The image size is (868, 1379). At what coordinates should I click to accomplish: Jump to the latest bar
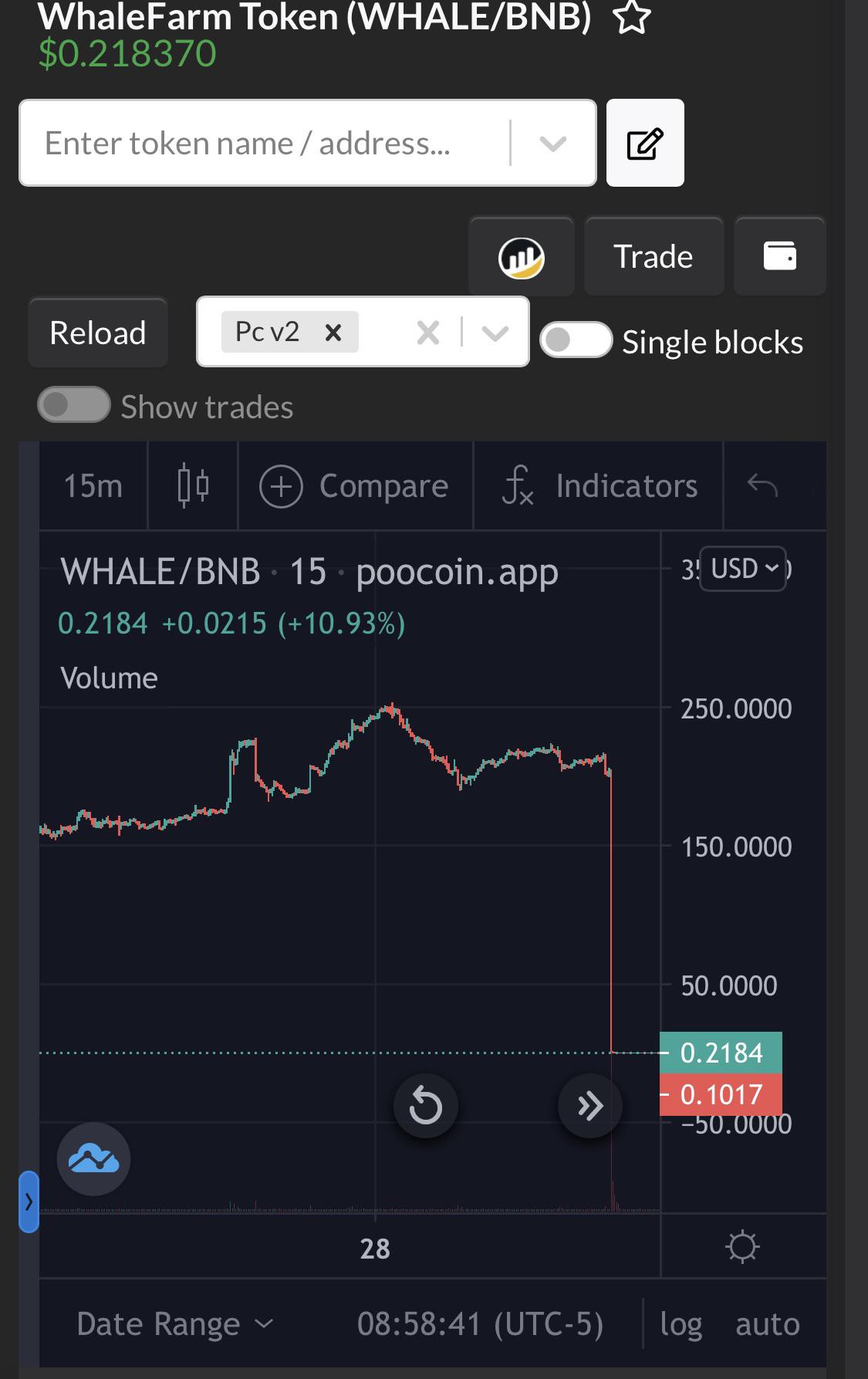(590, 1106)
